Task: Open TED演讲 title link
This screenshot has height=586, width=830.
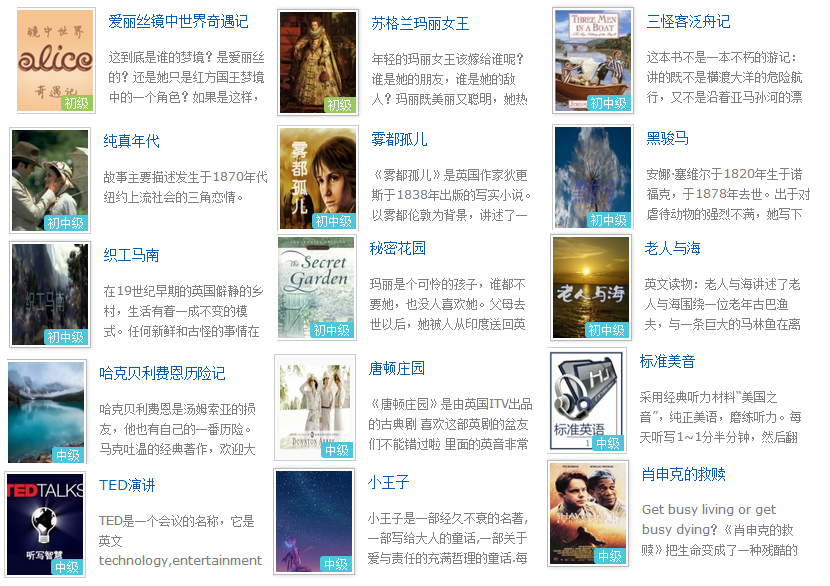Action: point(127,485)
